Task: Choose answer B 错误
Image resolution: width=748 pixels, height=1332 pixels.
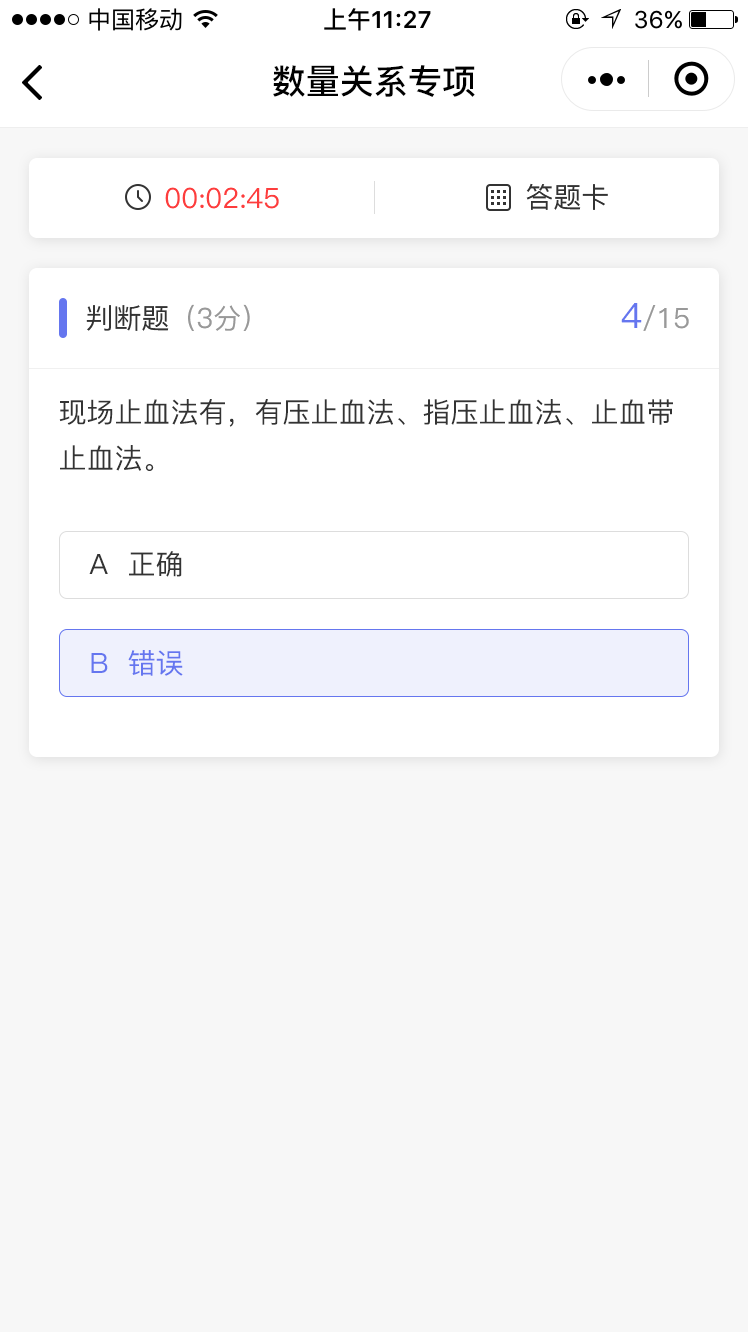Action: click(374, 663)
